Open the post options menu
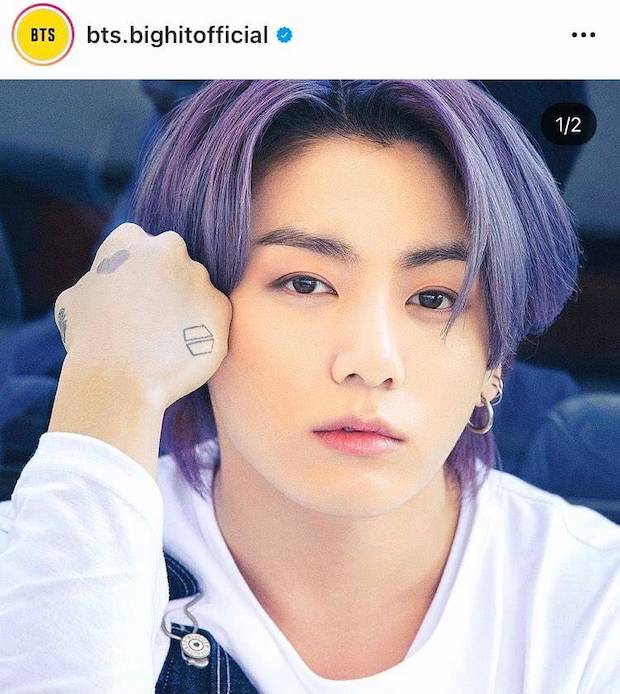620x694 pixels. 583,35
